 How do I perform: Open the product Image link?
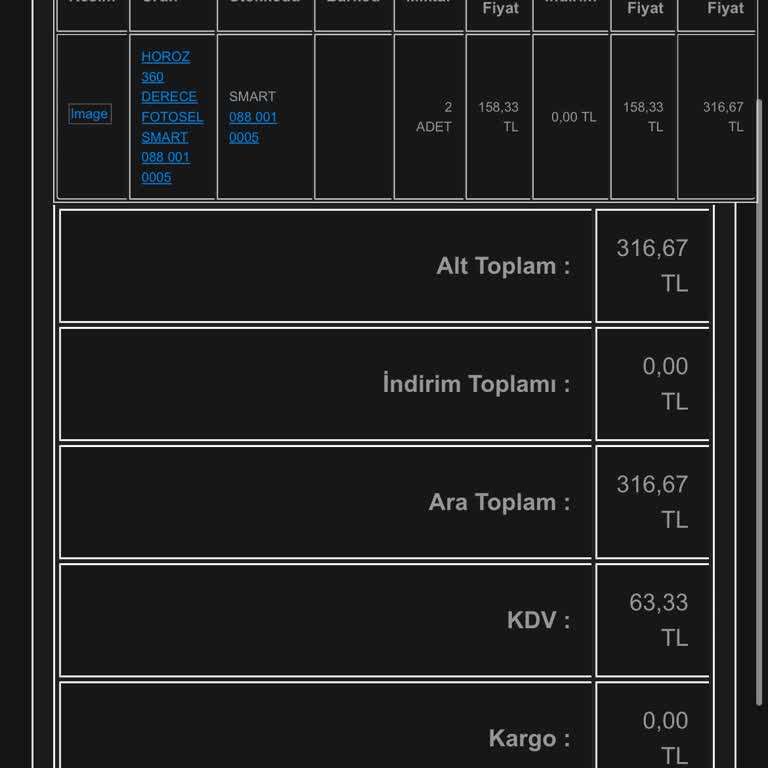click(x=89, y=114)
